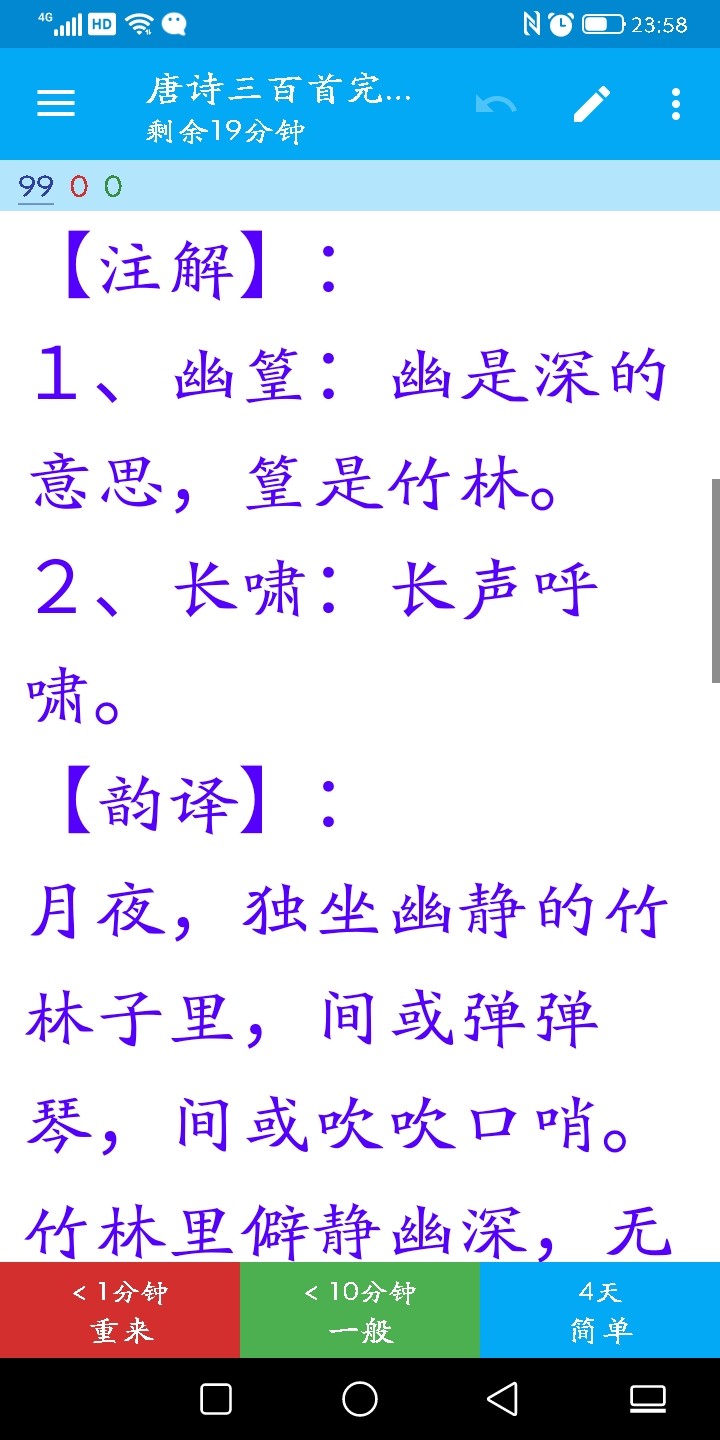Go to the home screen
Screen dimensions: 720x1440
point(360,1399)
